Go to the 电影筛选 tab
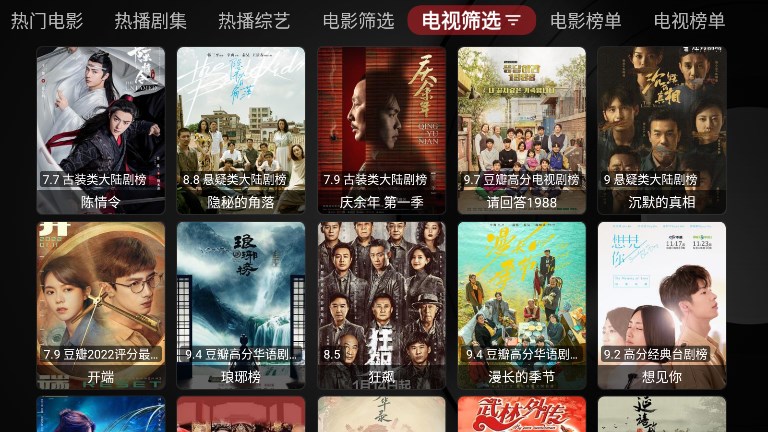 point(358,21)
